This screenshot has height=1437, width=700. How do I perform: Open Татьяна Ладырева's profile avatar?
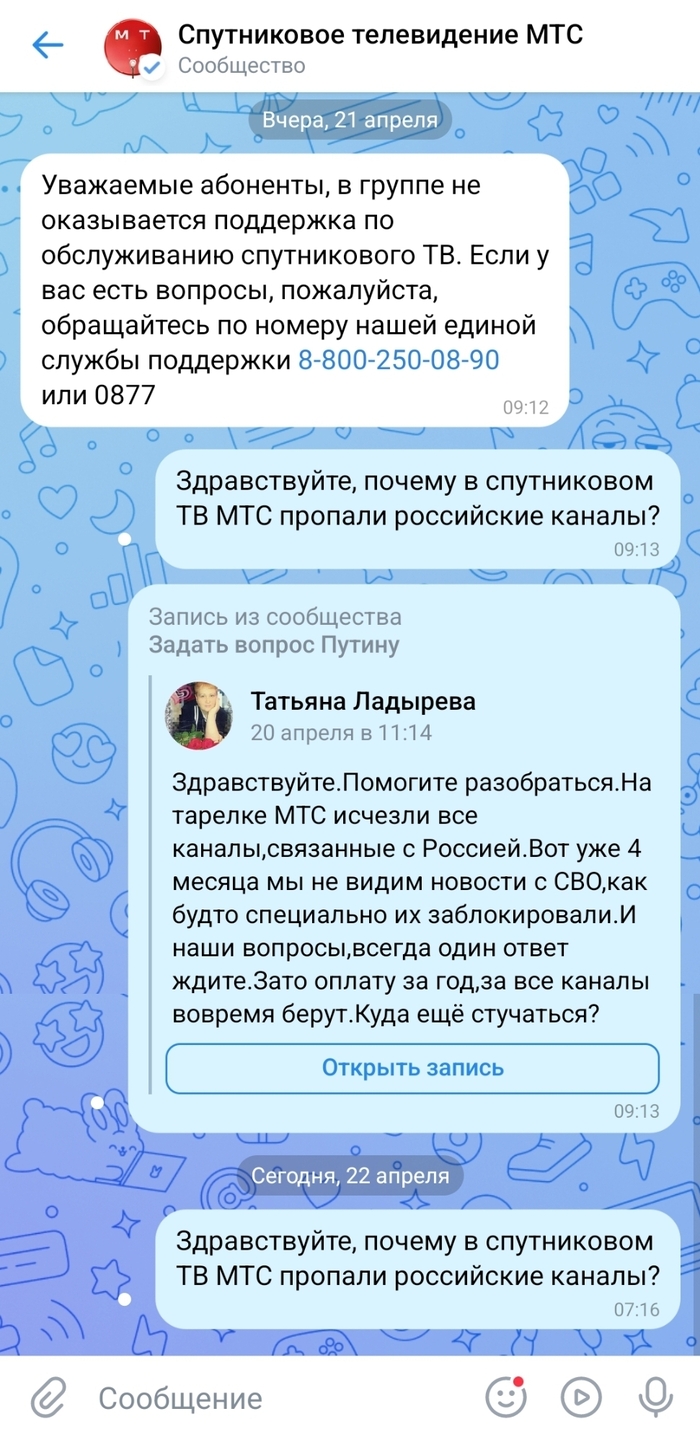pos(199,716)
